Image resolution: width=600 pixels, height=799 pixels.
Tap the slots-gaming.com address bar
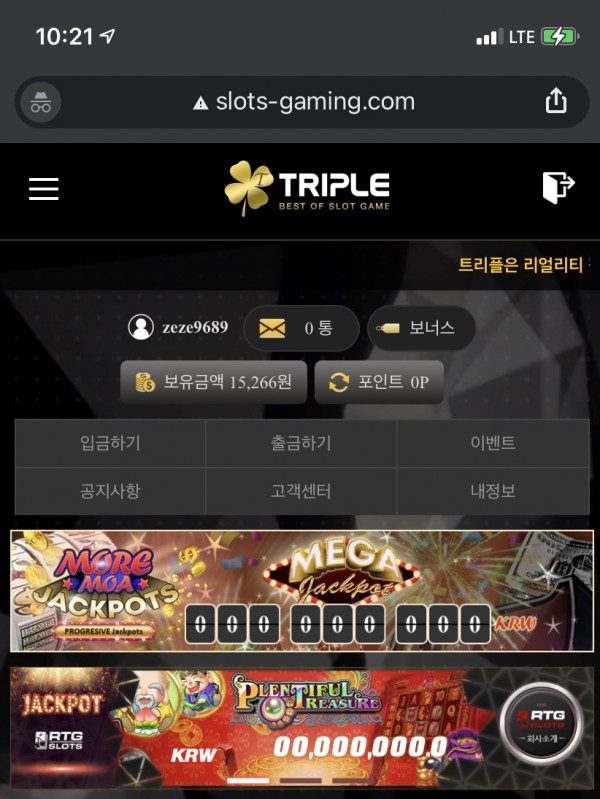pos(303,101)
